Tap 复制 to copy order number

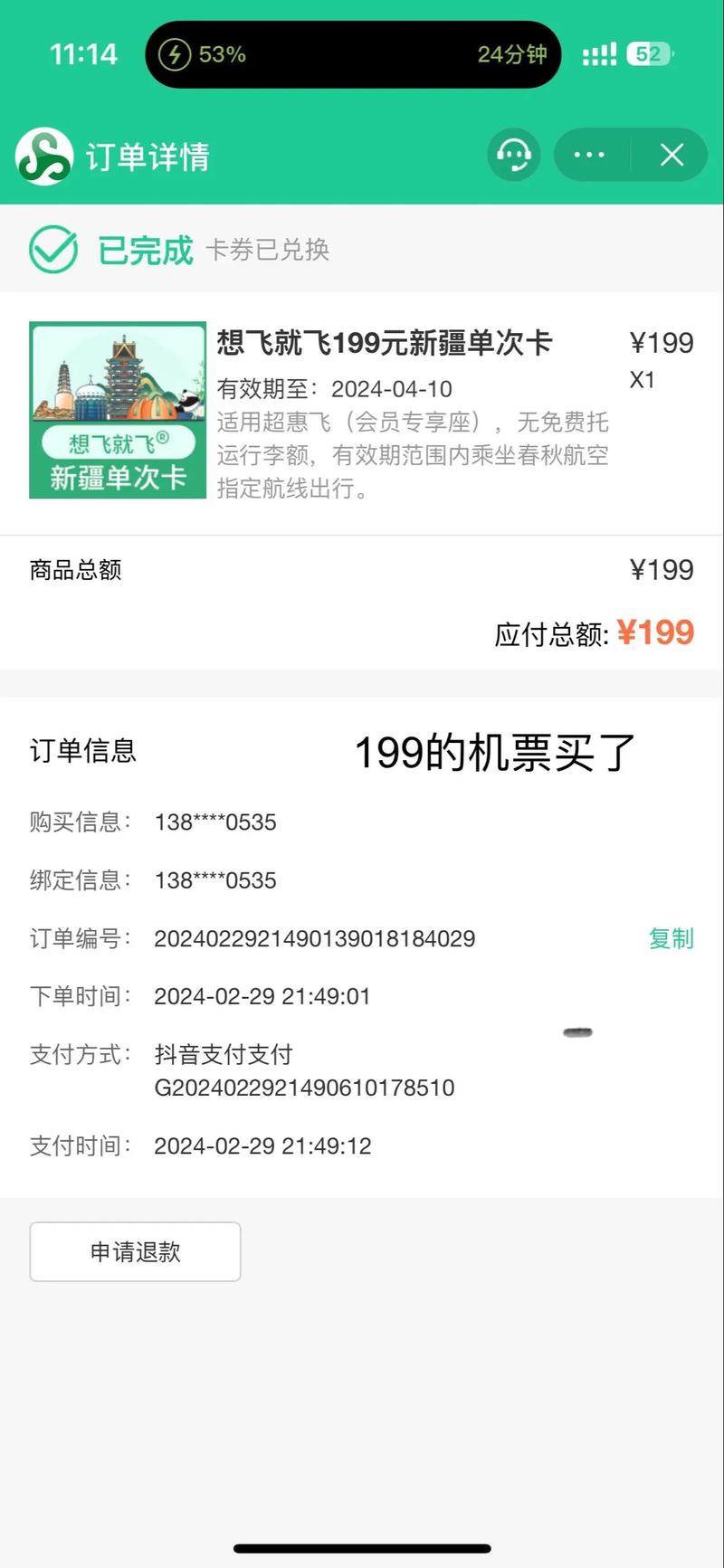coord(671,939)
